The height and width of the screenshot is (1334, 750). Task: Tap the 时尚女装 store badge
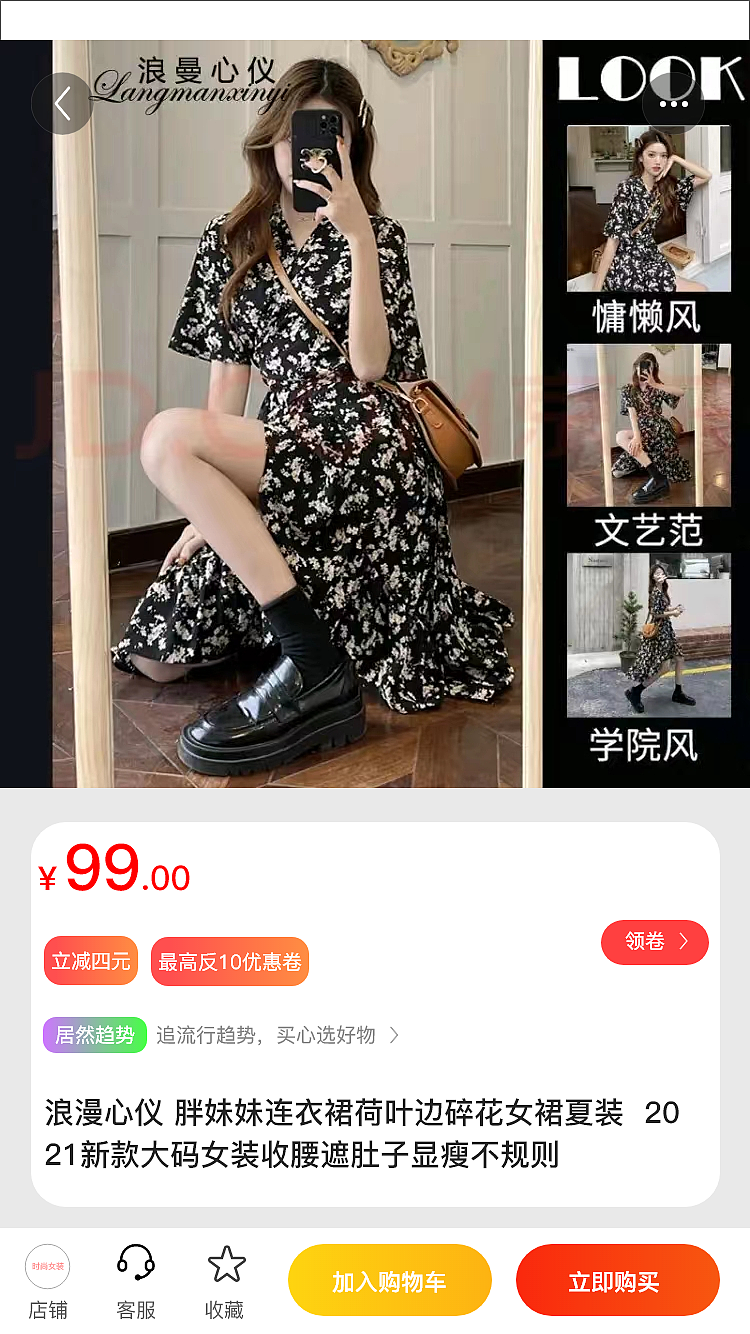point(47,1266)
